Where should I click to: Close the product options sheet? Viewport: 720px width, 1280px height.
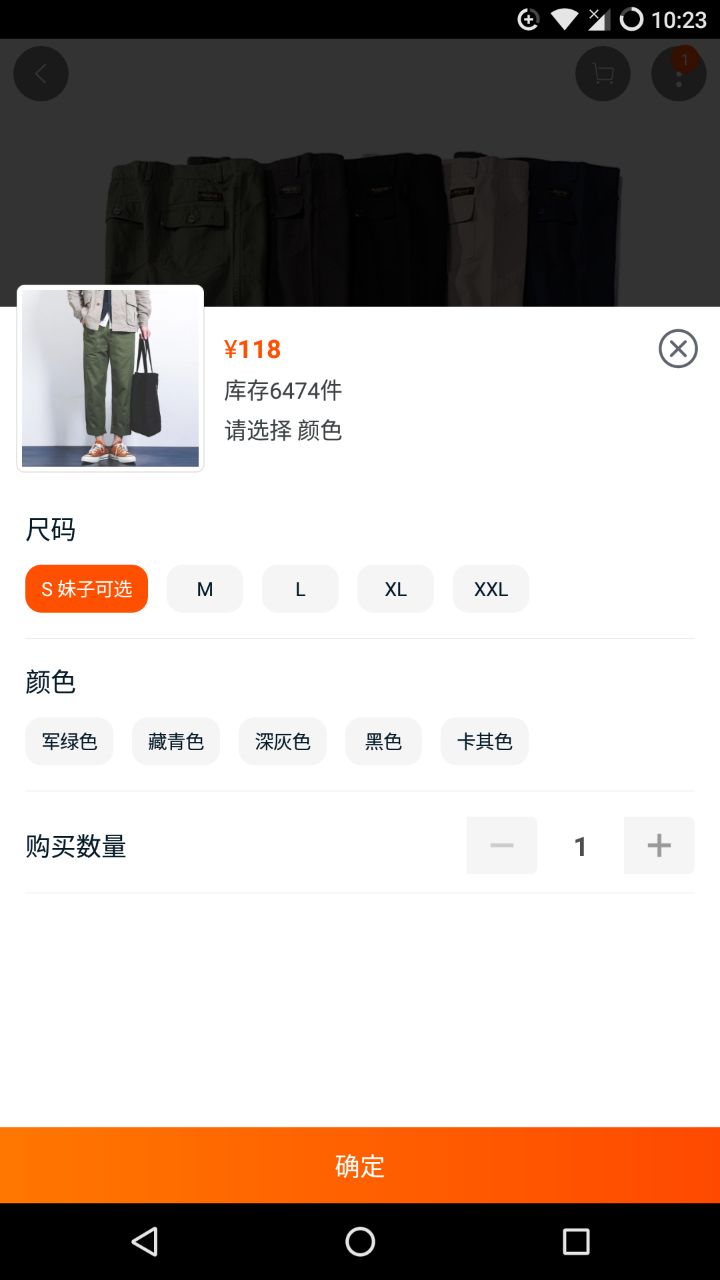tap(678, 349)
